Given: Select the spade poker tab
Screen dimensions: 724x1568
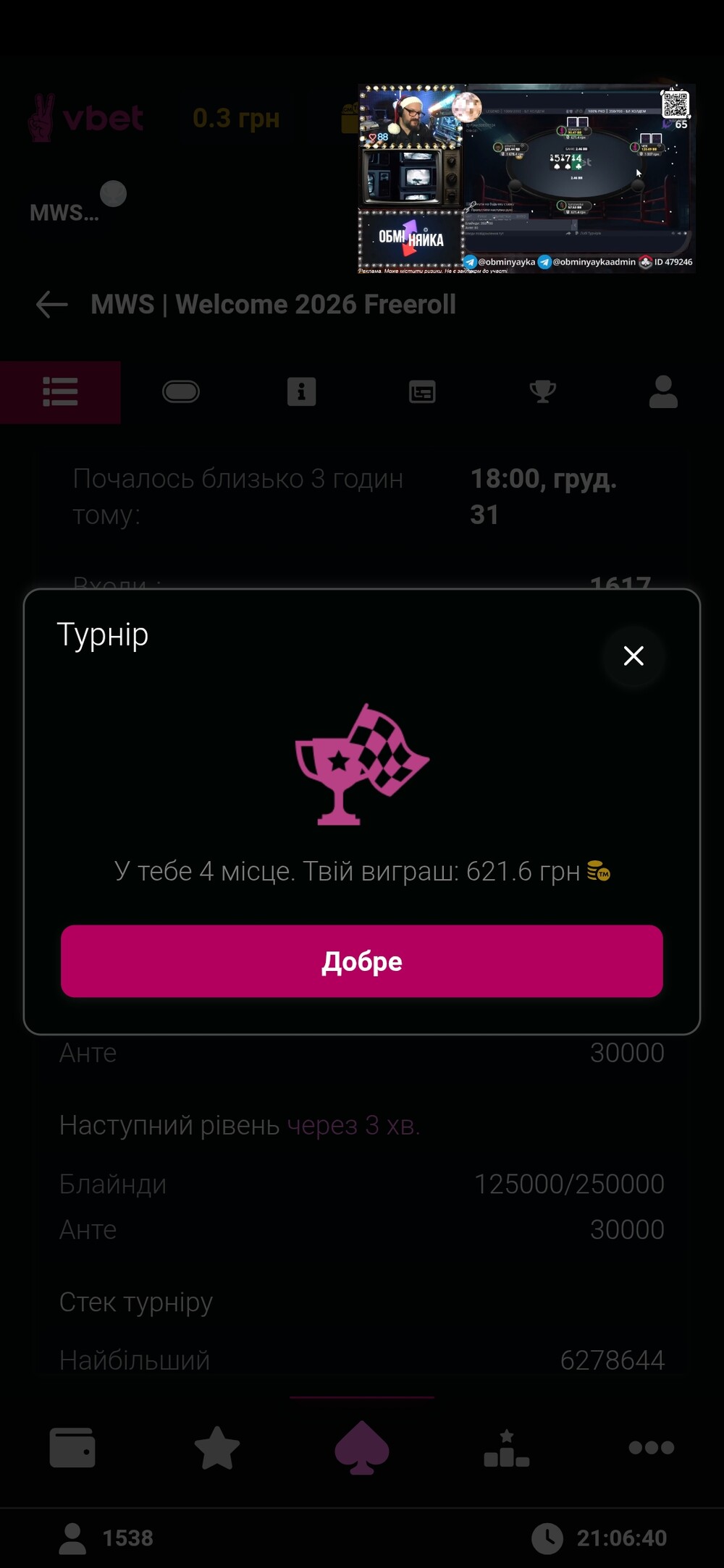Looking at the screenshot, I should [x=362, y=1448].
